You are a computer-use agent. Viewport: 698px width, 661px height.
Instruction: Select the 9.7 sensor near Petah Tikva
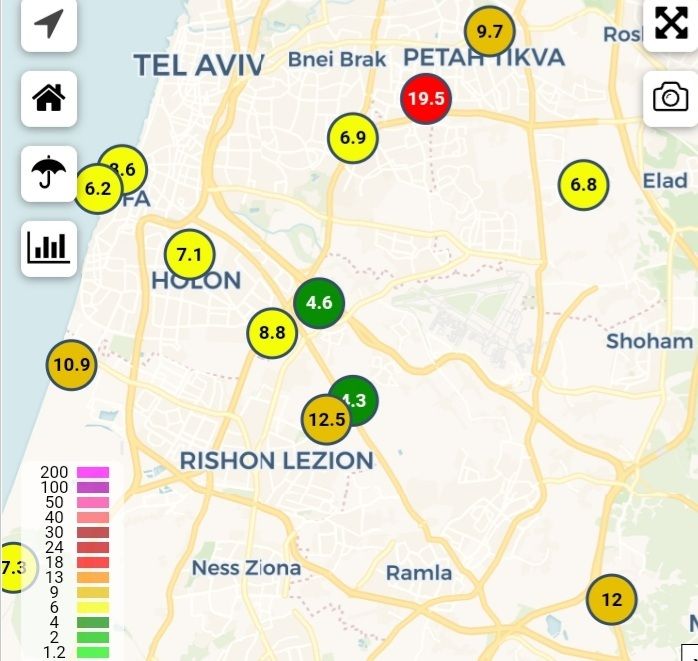pyautogui.click(x=490, y=32)
